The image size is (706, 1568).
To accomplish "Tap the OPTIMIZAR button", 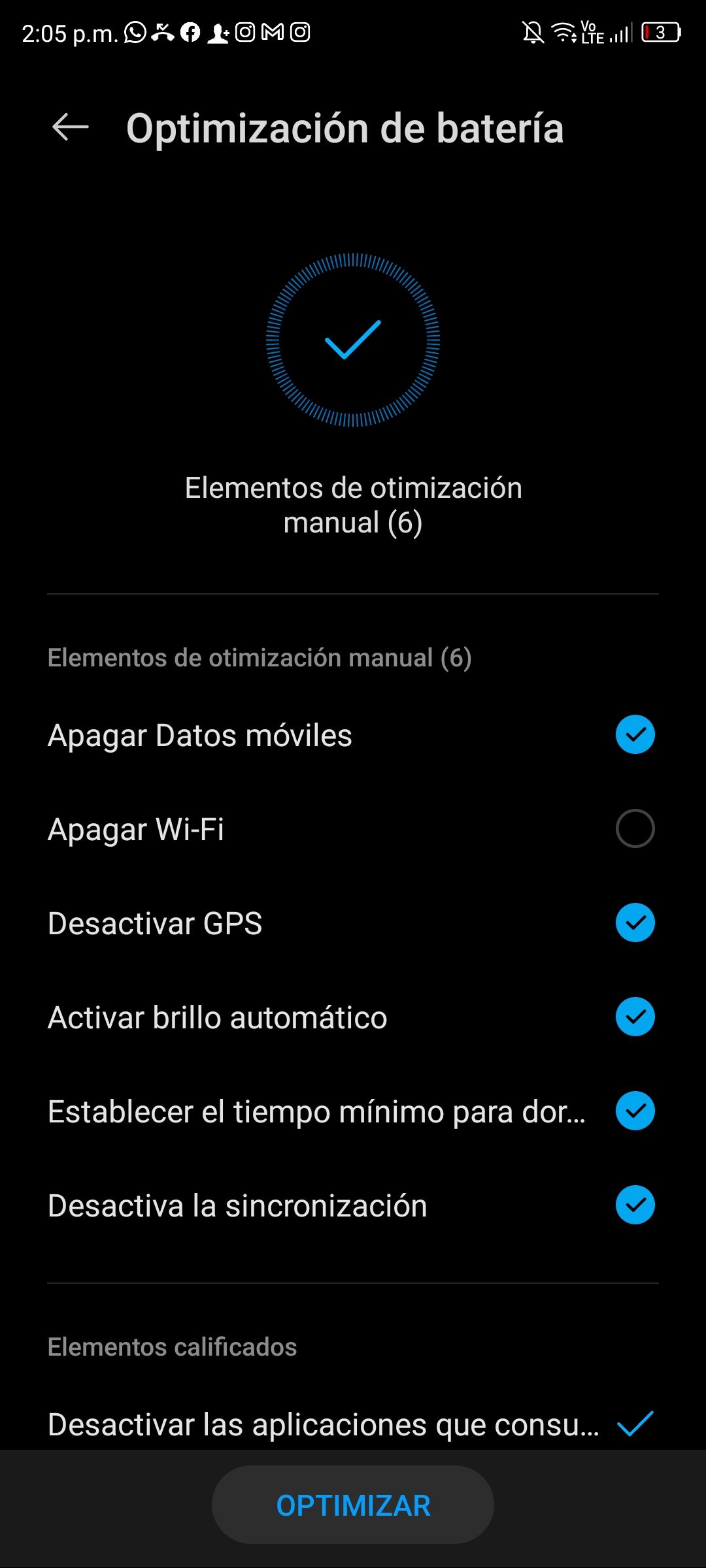I will pyautogui.click(x=353, y=1505).
